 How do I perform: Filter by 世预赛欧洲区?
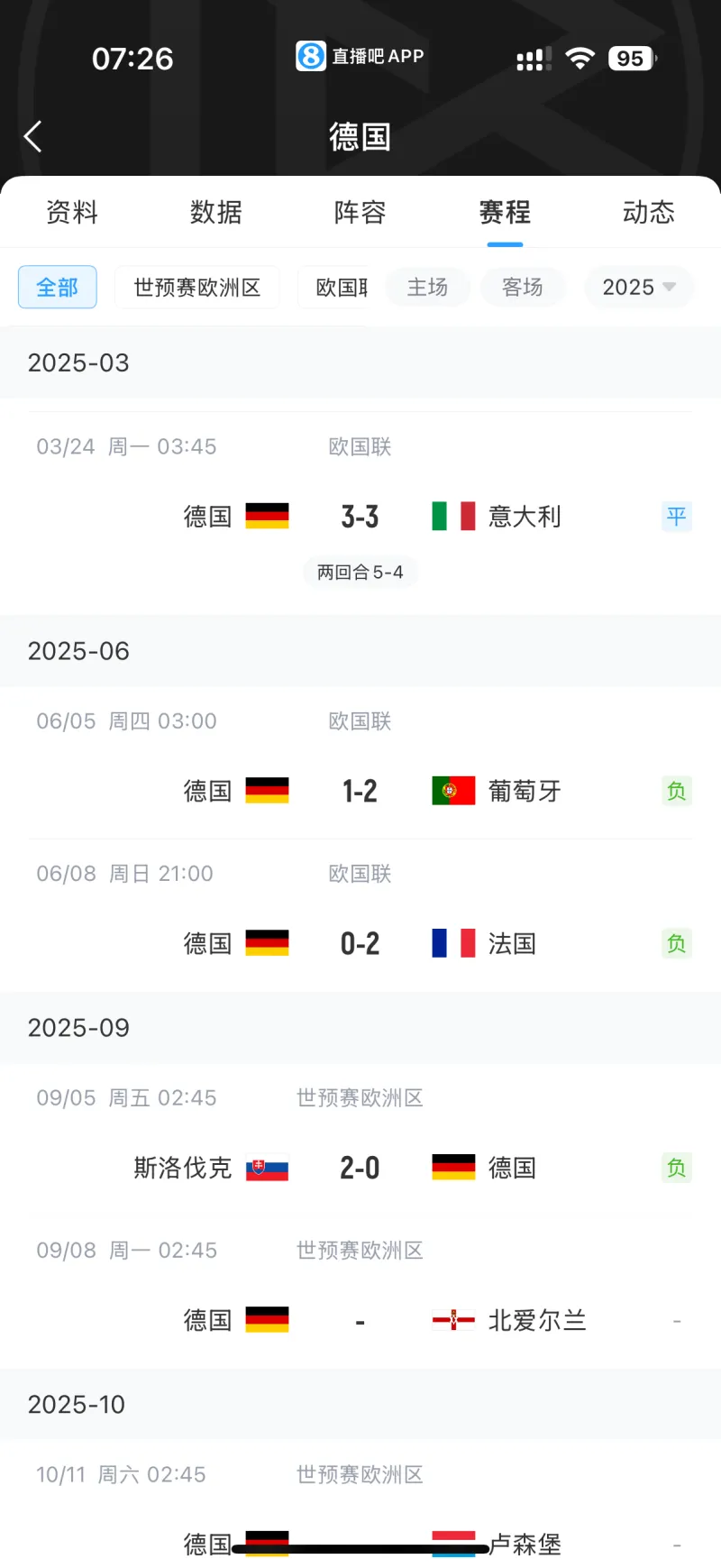coord(197,288)
